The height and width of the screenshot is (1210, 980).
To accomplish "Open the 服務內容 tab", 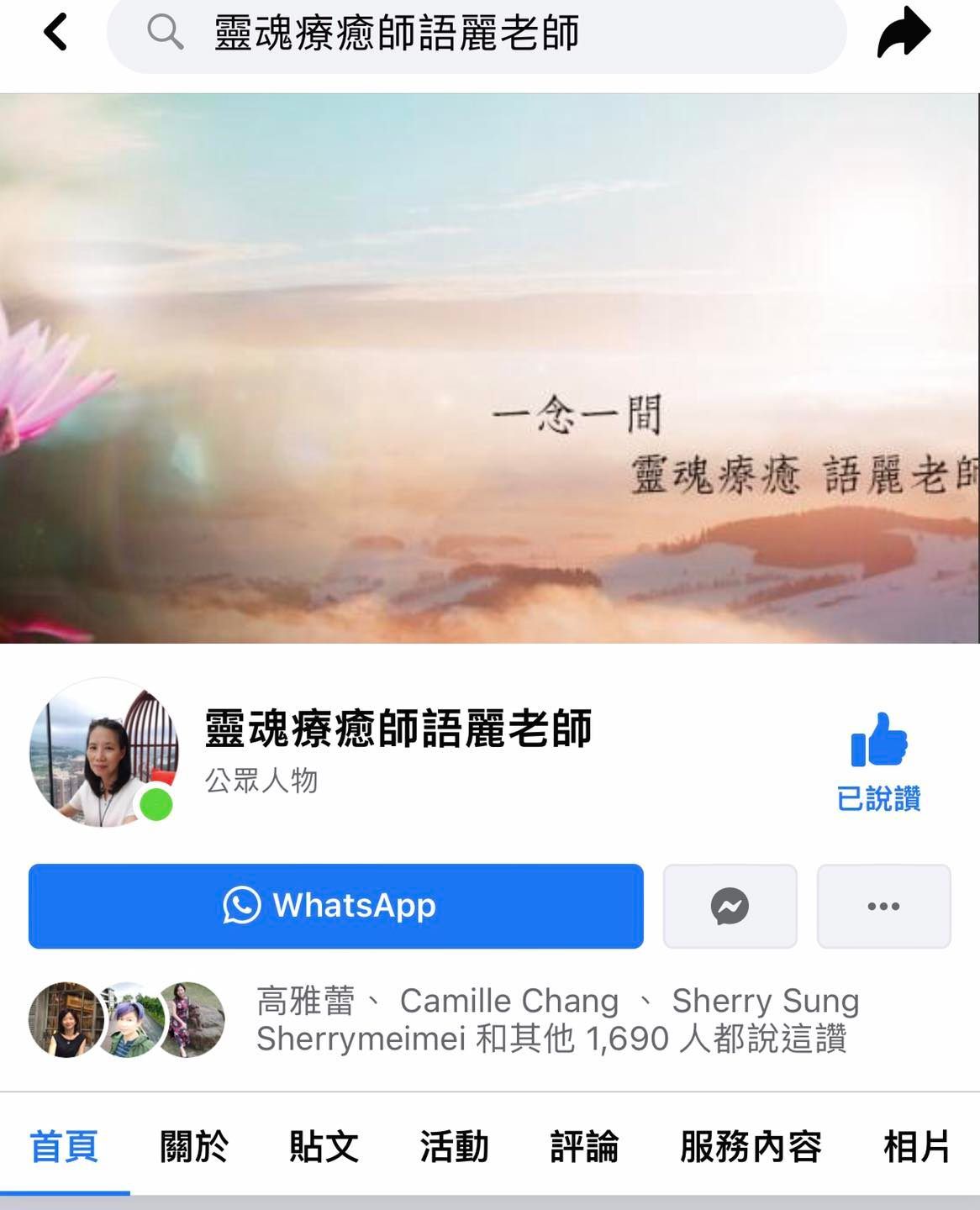I will pyautogui.click(x=751, y=1146).
